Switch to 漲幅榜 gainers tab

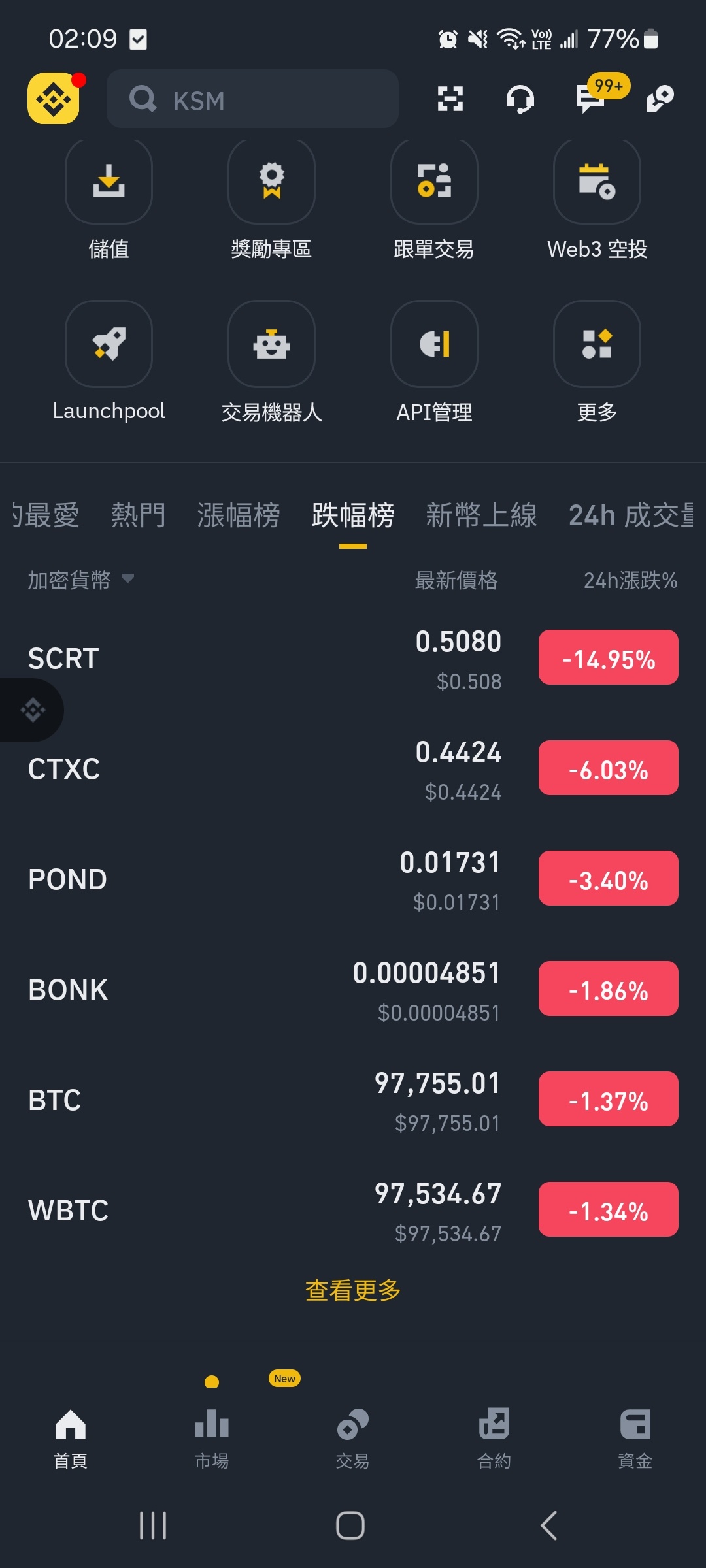coord(239,515)
